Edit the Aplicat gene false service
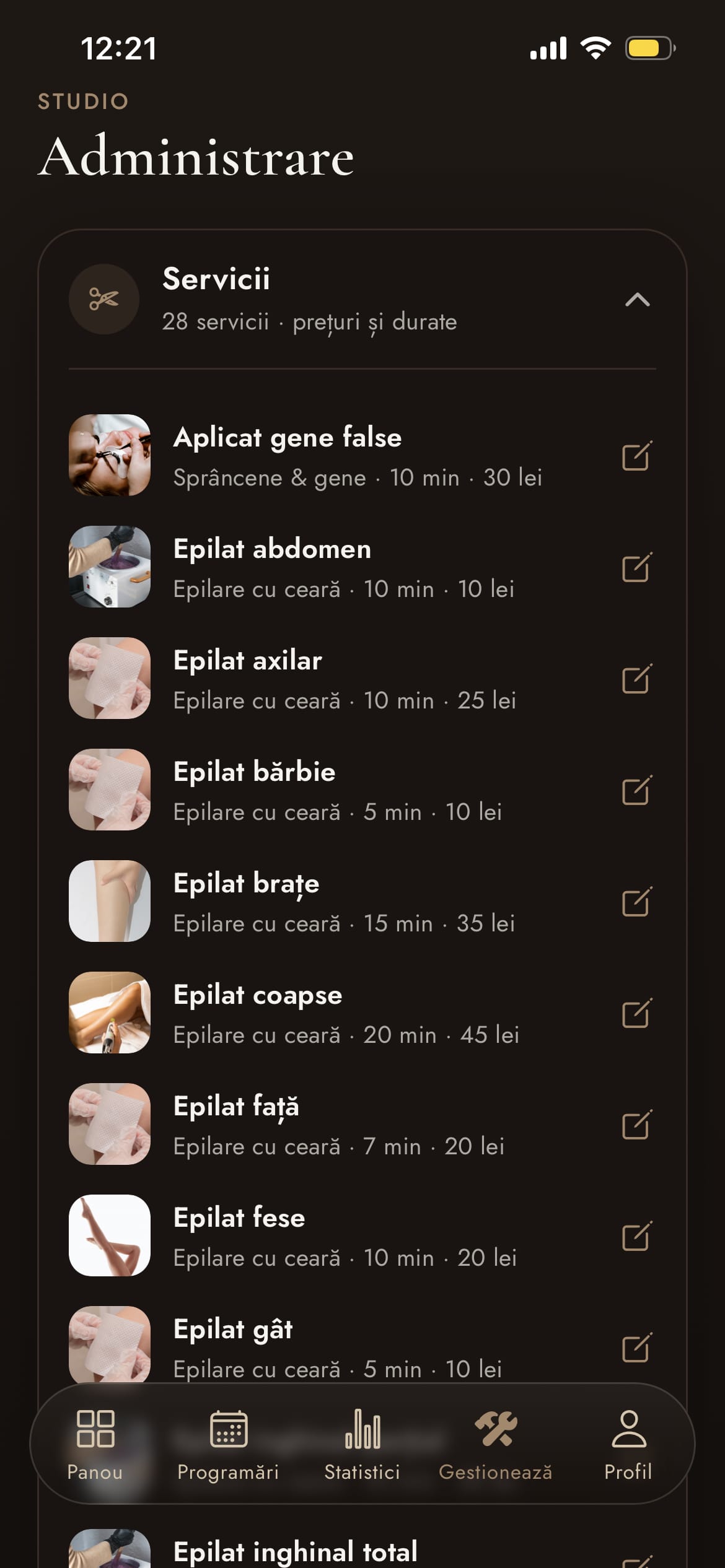Image resolution: width=725 pixels, height=1568 pixels. (x=637, y=456)
